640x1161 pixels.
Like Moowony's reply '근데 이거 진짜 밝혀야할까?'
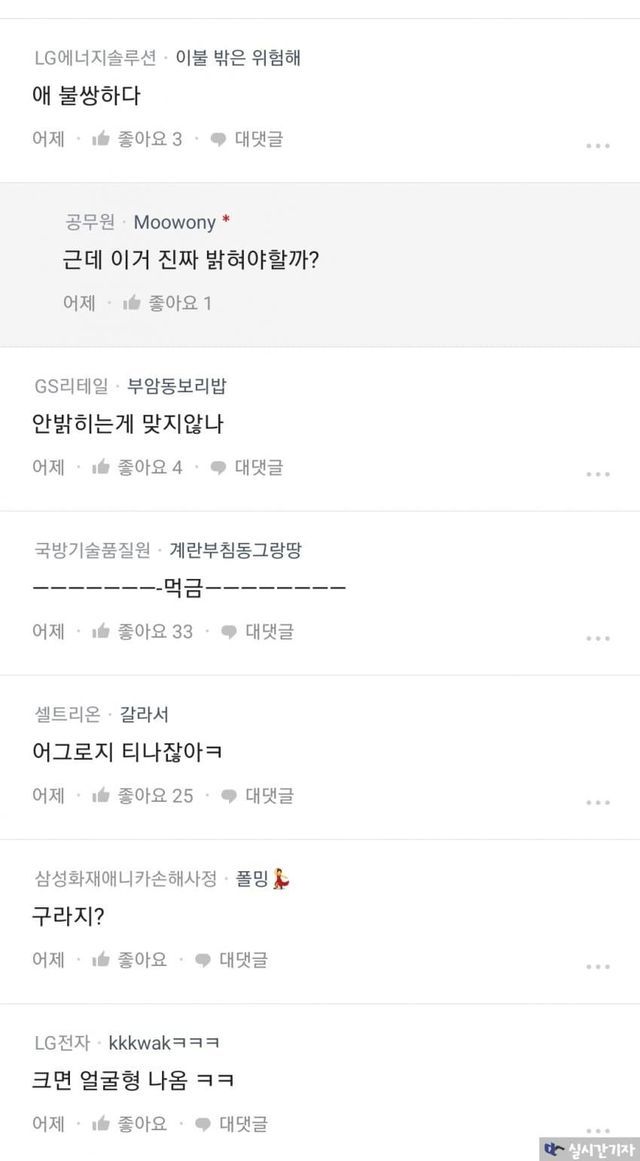167,303
